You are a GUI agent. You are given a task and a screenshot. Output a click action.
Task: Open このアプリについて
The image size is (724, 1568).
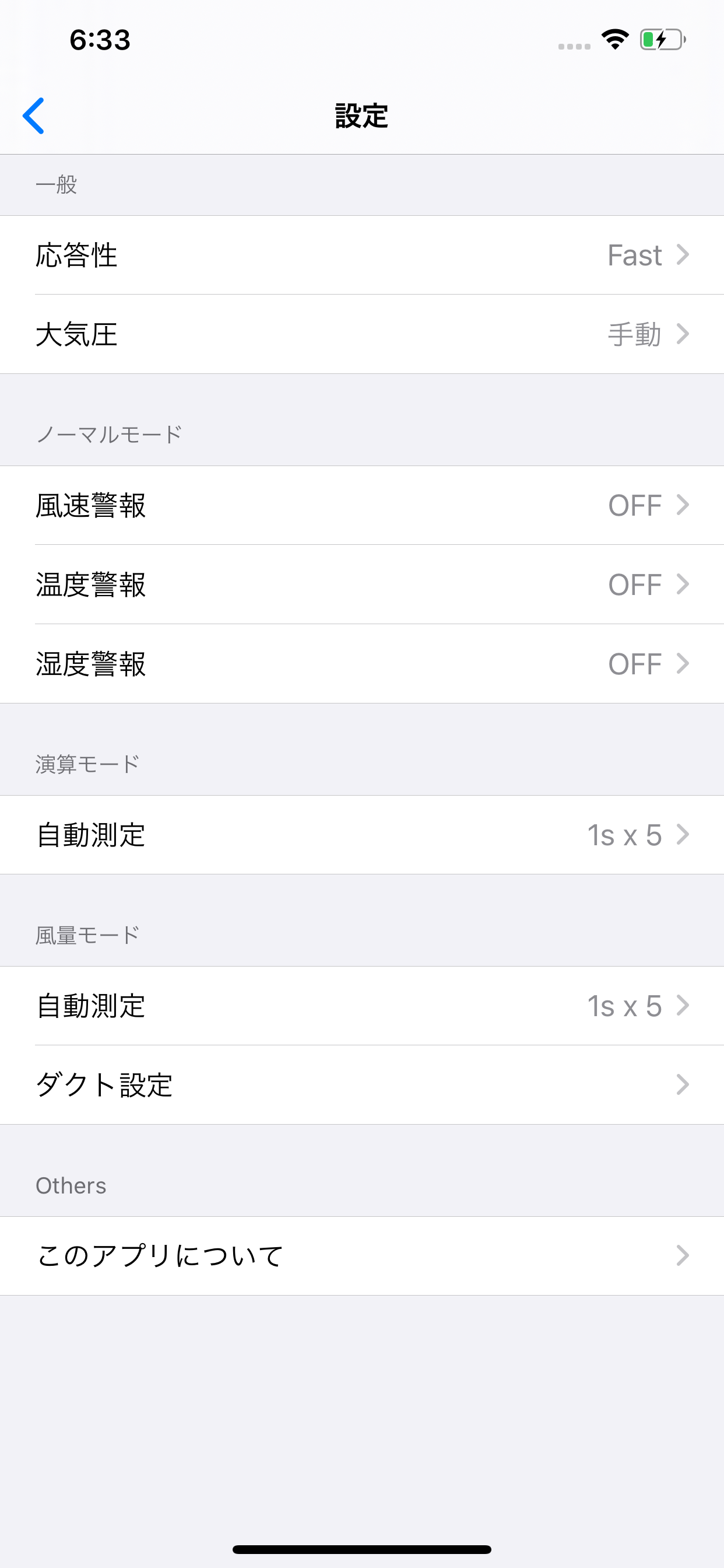point(362,1255)
